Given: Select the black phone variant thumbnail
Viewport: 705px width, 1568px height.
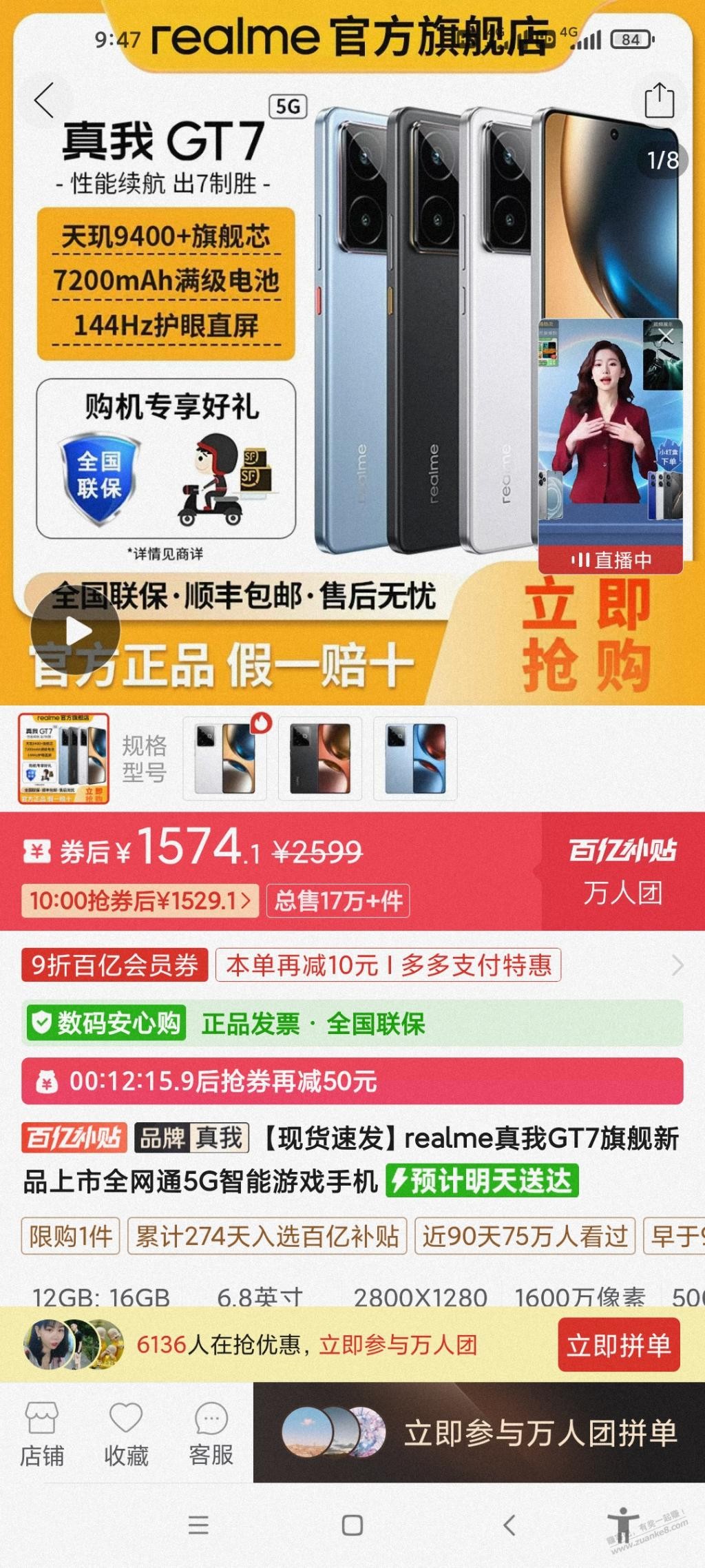Looking at the screenshot, I should coord(320,758).
